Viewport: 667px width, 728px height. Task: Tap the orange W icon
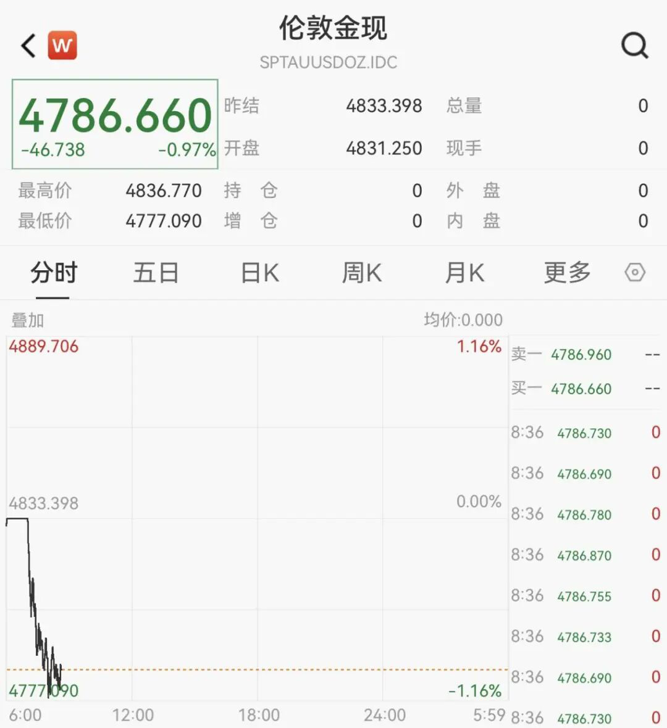click(62, 45)
